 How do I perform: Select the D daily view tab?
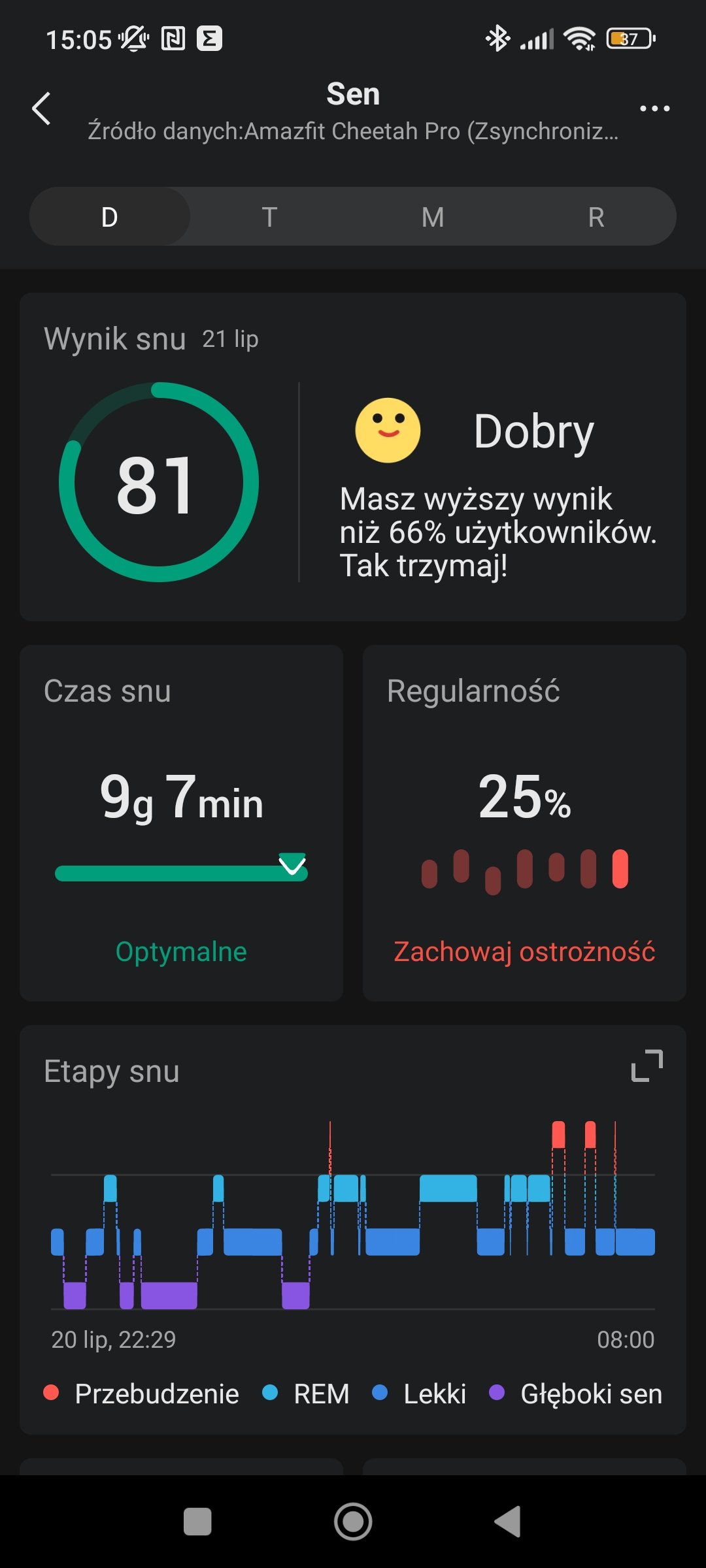110,216
